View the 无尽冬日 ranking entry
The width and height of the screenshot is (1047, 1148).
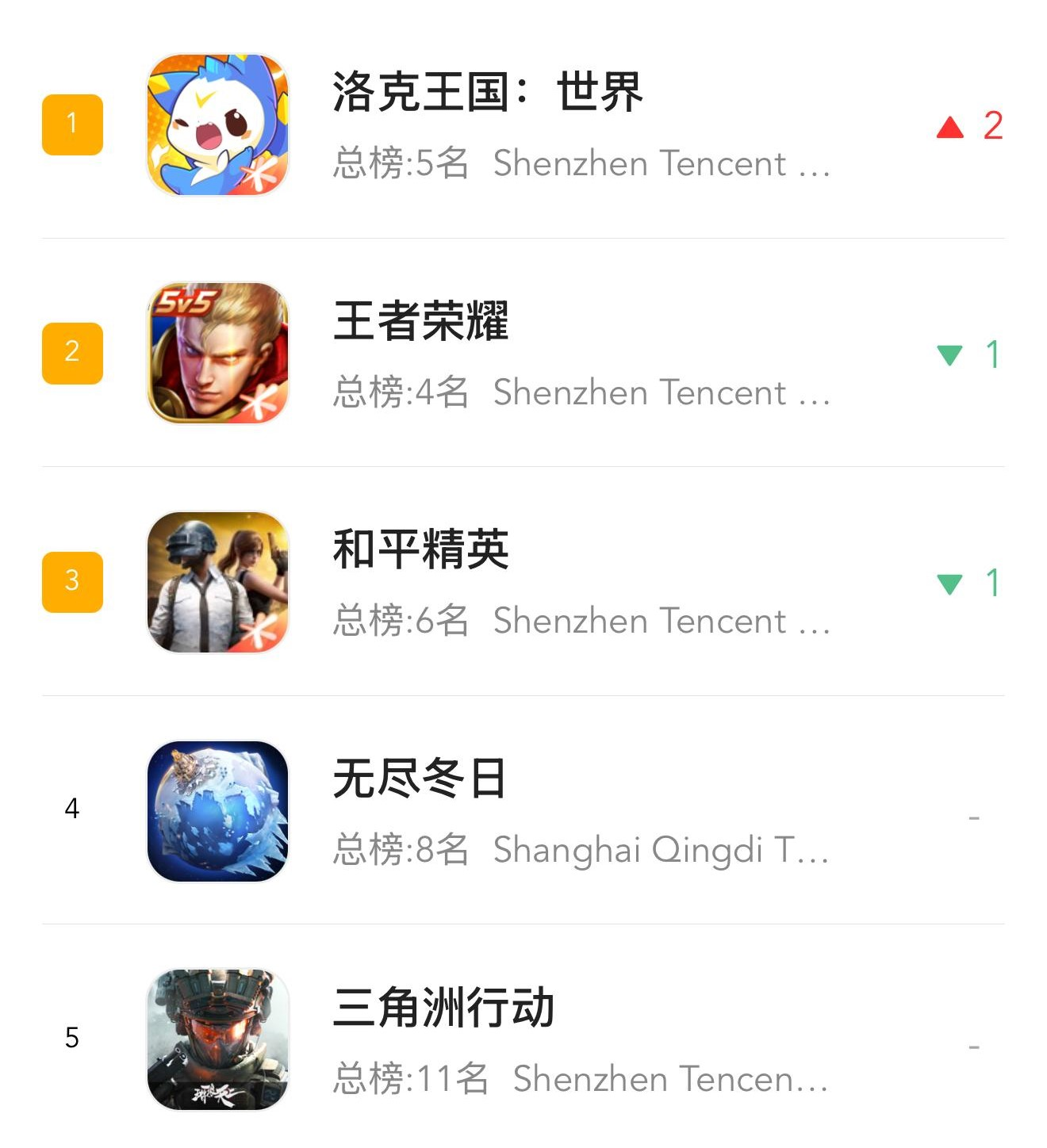(419, 779)
